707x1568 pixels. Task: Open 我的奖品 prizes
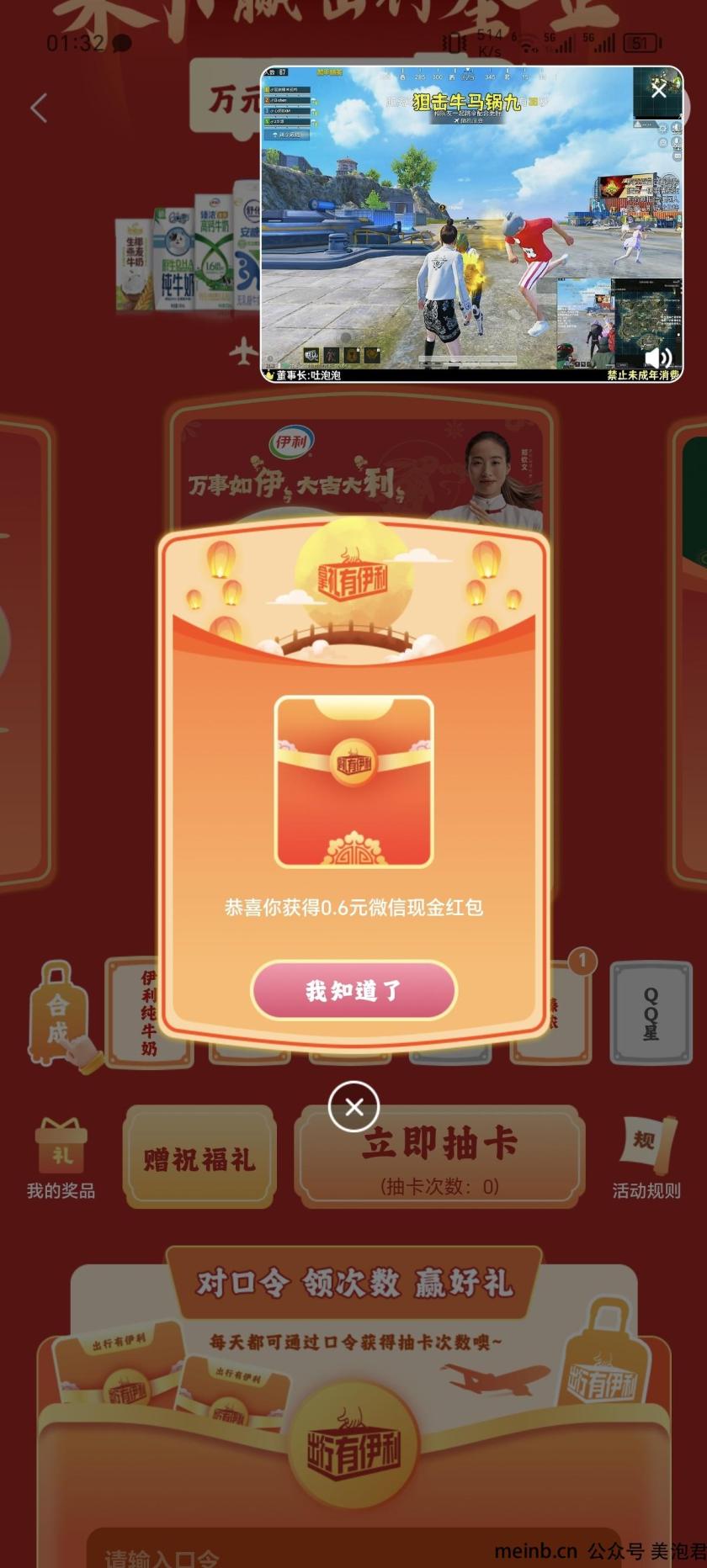tap(61, 1158)
